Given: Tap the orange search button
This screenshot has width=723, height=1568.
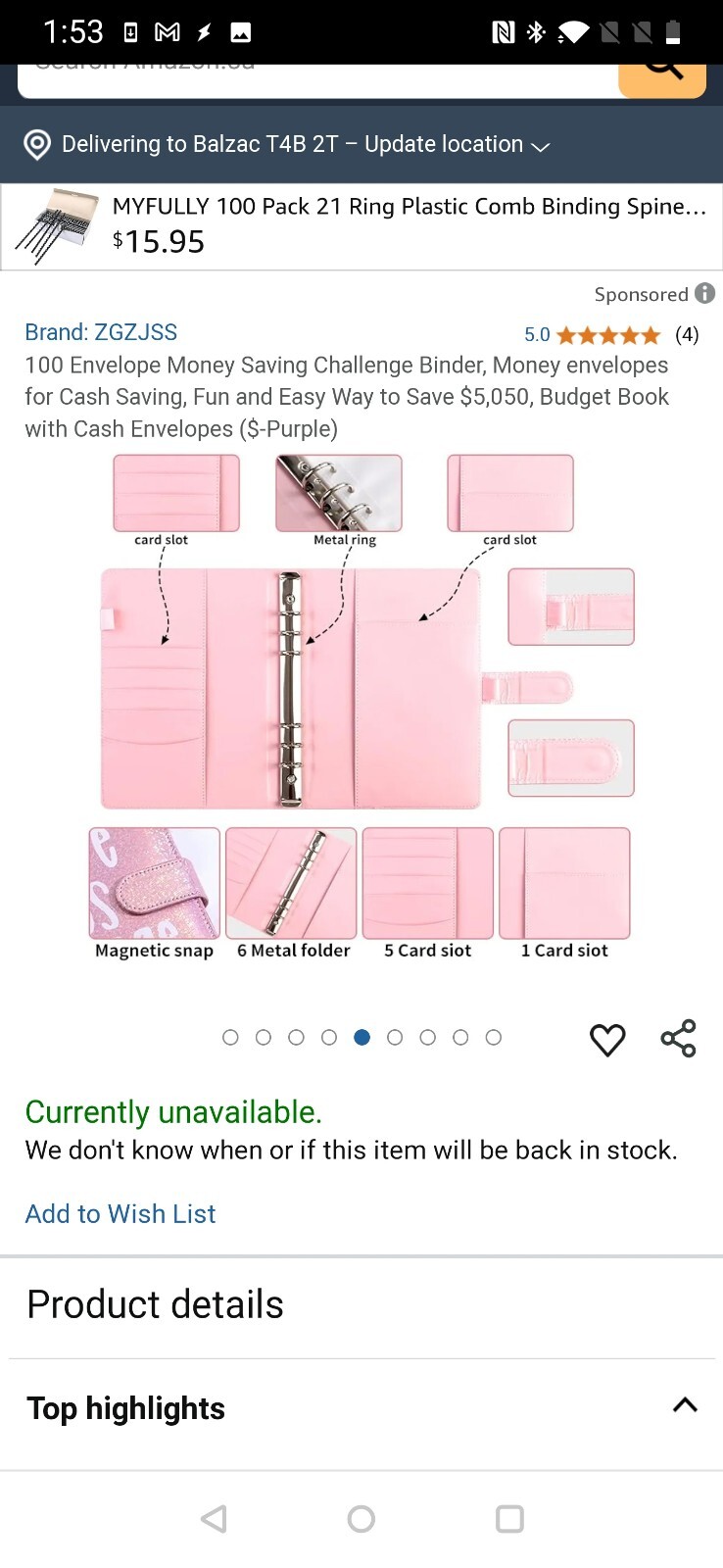Looking at the screenshot, I should click(661, 78).
